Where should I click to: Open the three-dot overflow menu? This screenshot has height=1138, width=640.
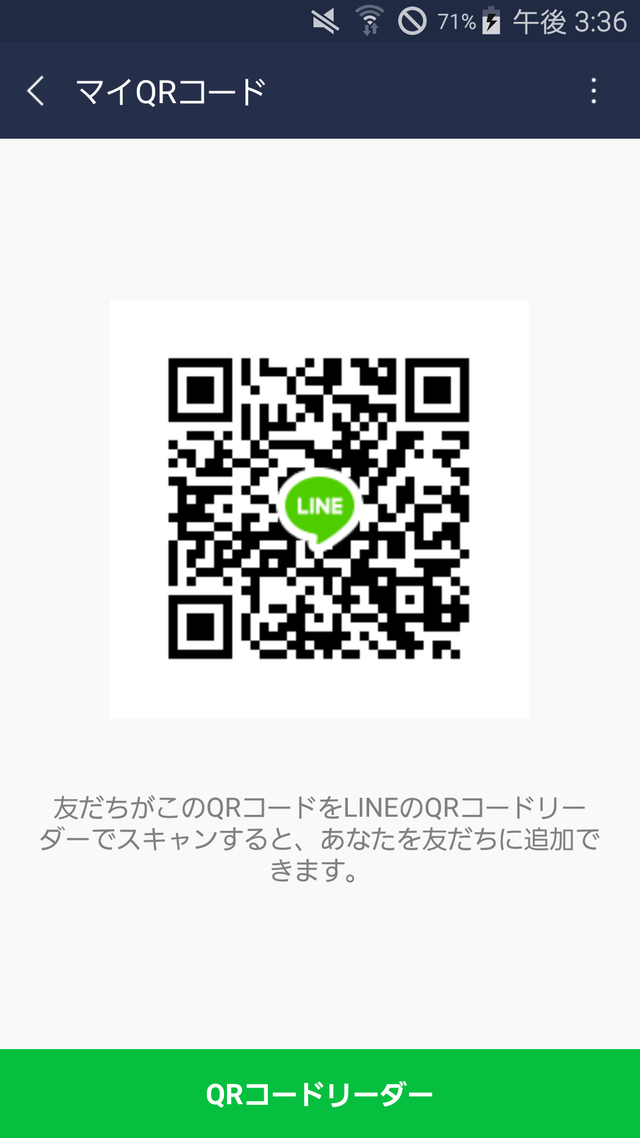coord(593,92)
